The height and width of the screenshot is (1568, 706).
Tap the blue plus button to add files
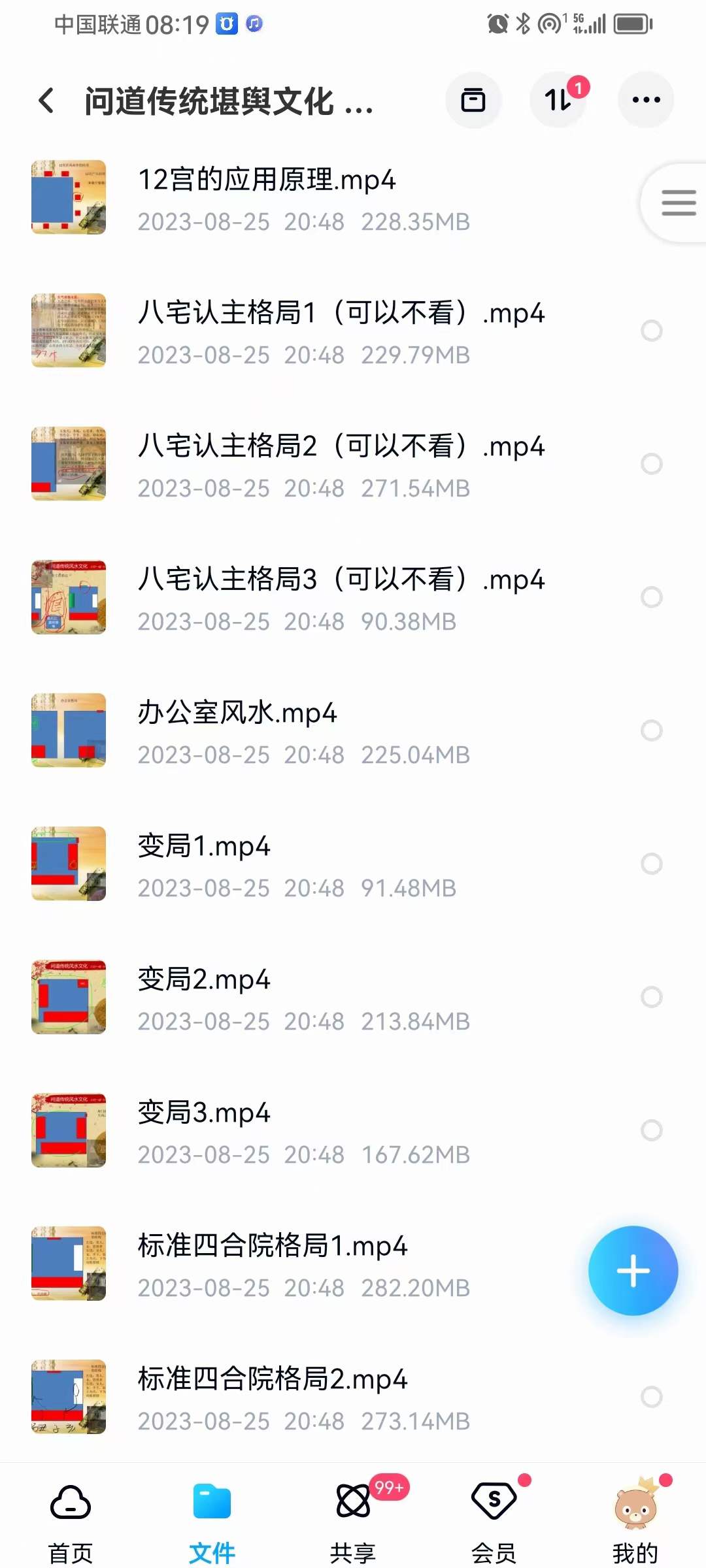click(633, 1269)
